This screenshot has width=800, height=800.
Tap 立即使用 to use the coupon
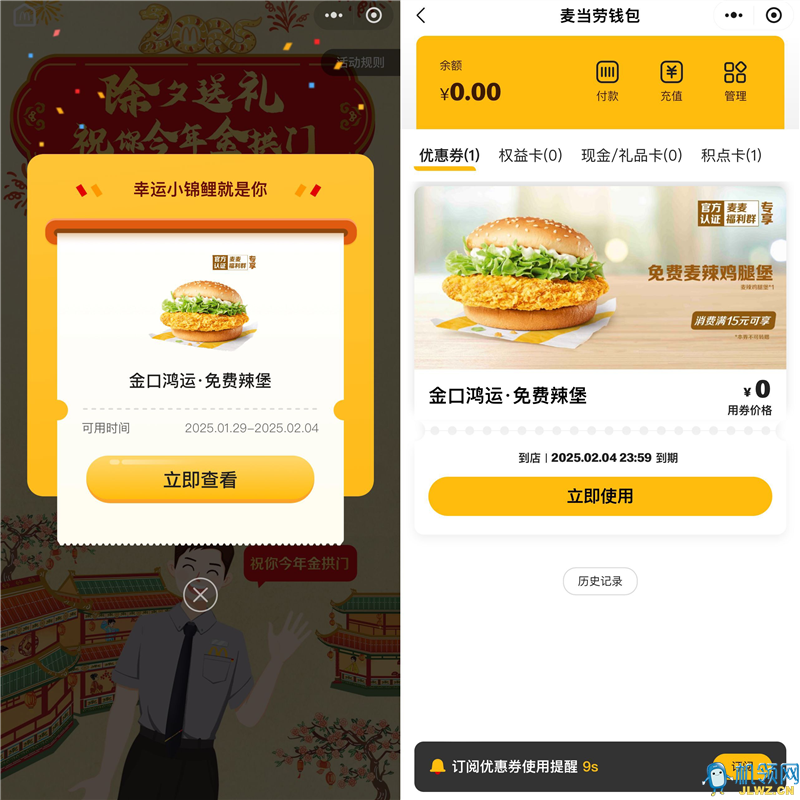click(x=600, y=496)
